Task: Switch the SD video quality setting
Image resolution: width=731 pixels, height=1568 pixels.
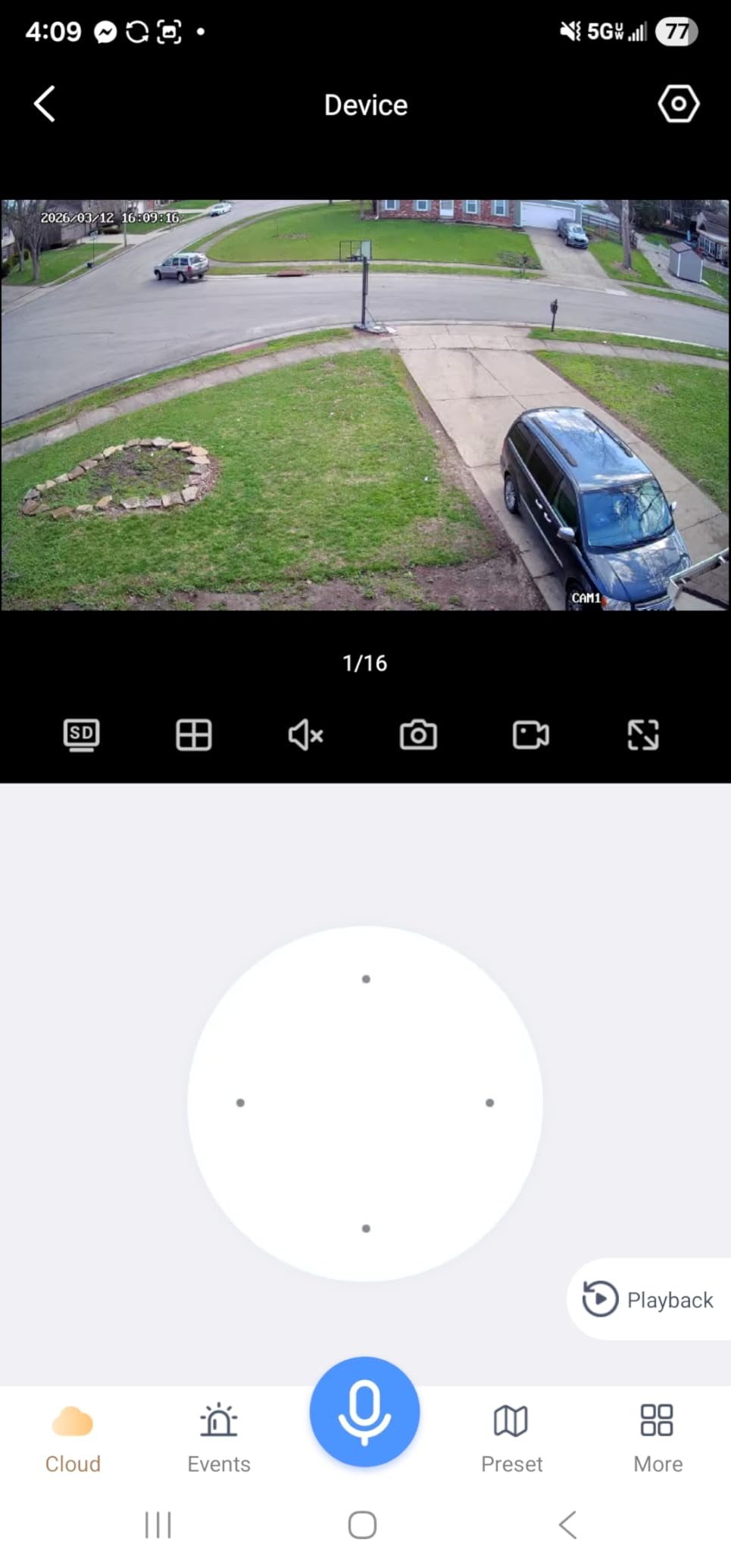Action: point(81,735)
